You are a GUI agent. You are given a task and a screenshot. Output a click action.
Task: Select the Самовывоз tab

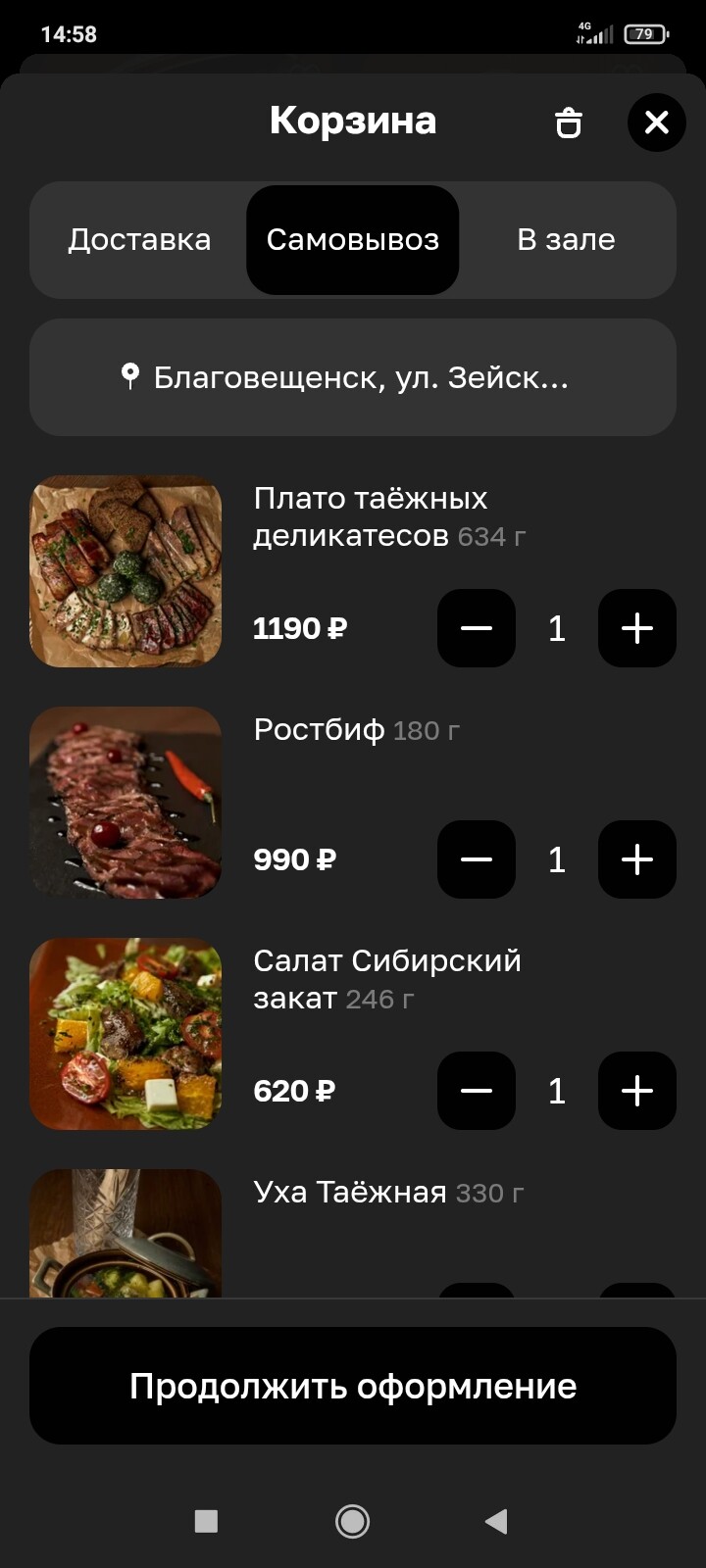point(353,240)
